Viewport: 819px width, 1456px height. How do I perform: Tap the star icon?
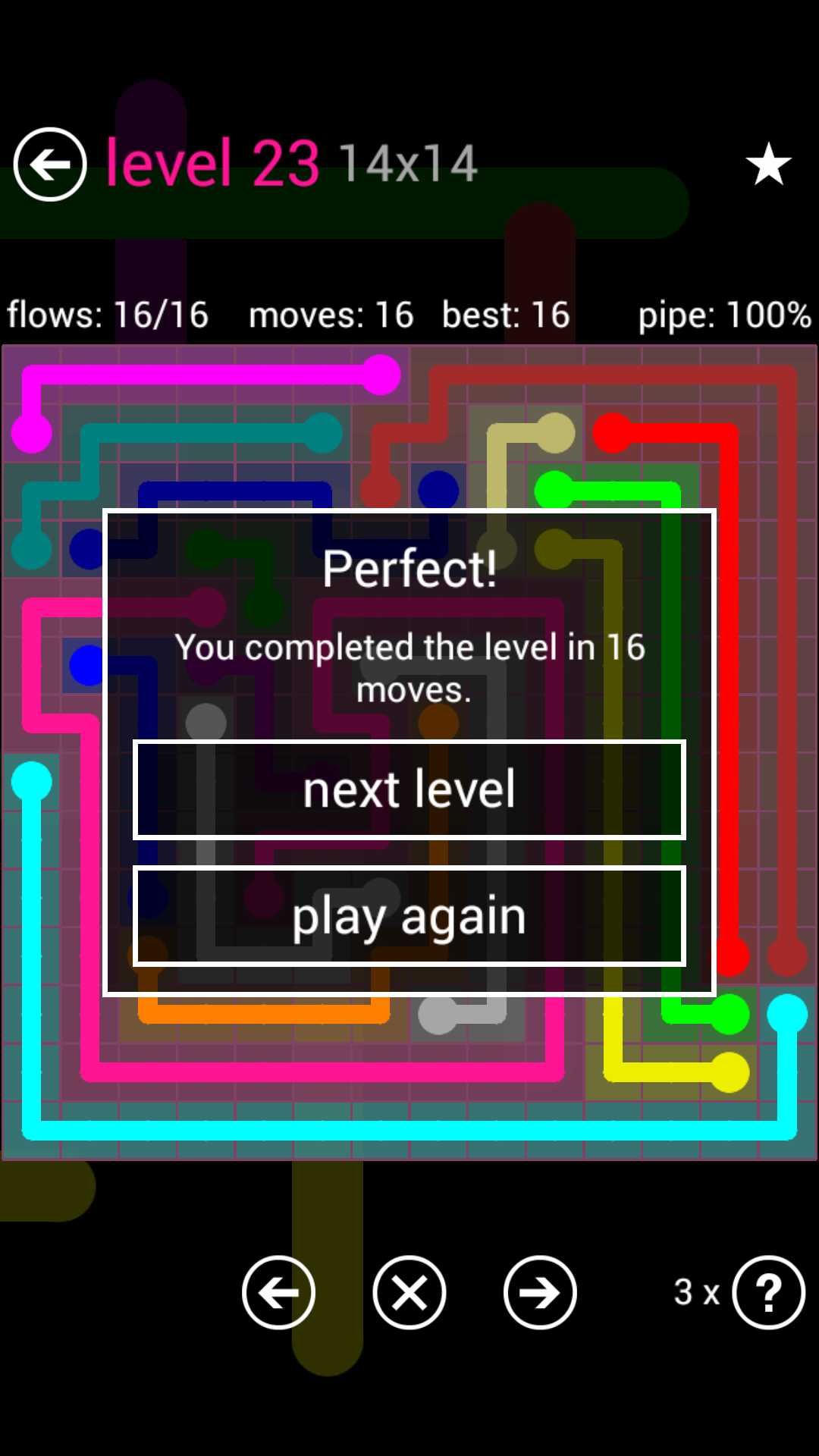click(768, 164)
